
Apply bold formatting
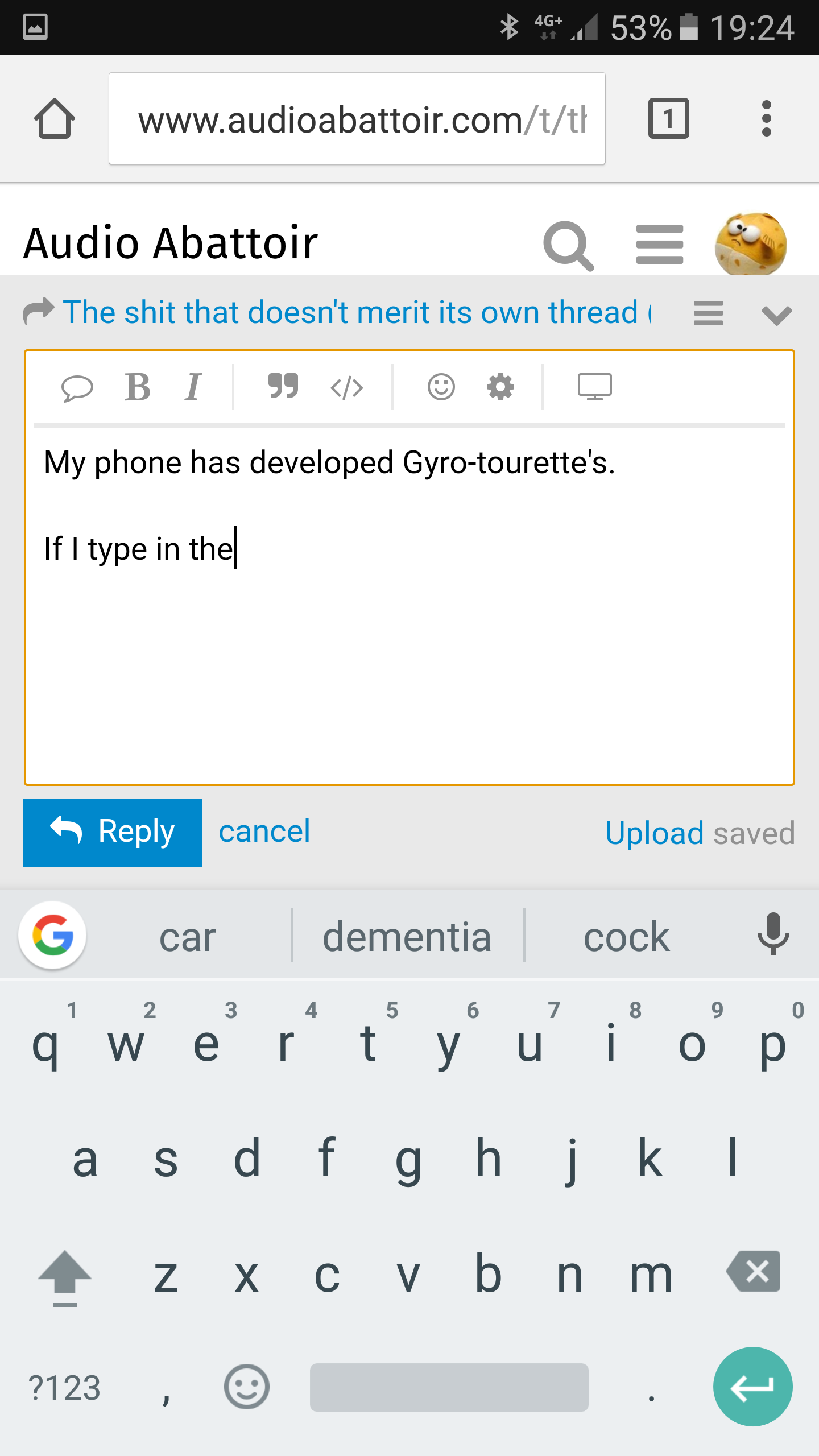point(138,388)
